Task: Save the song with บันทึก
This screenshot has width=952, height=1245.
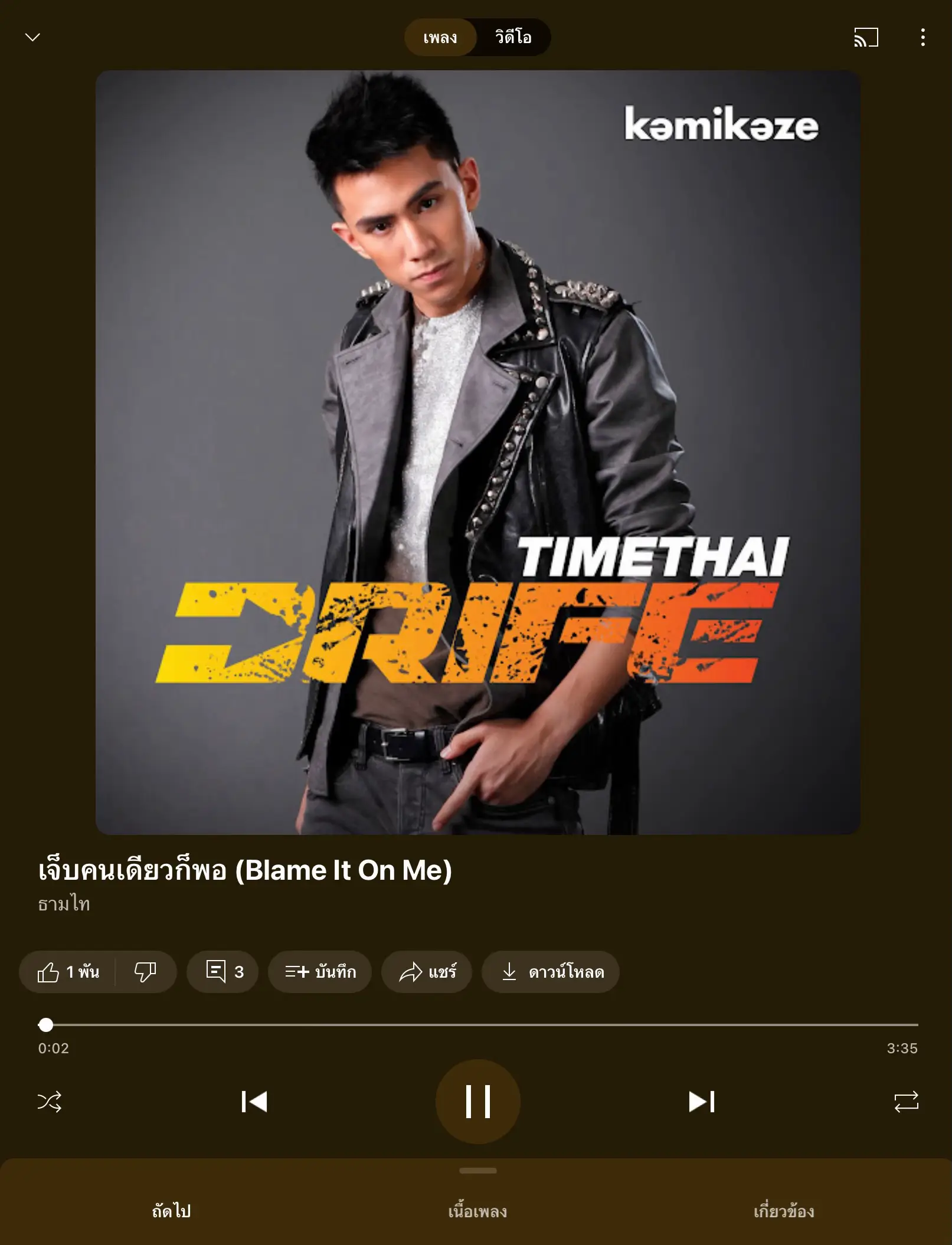Action: tap(319, 972)
